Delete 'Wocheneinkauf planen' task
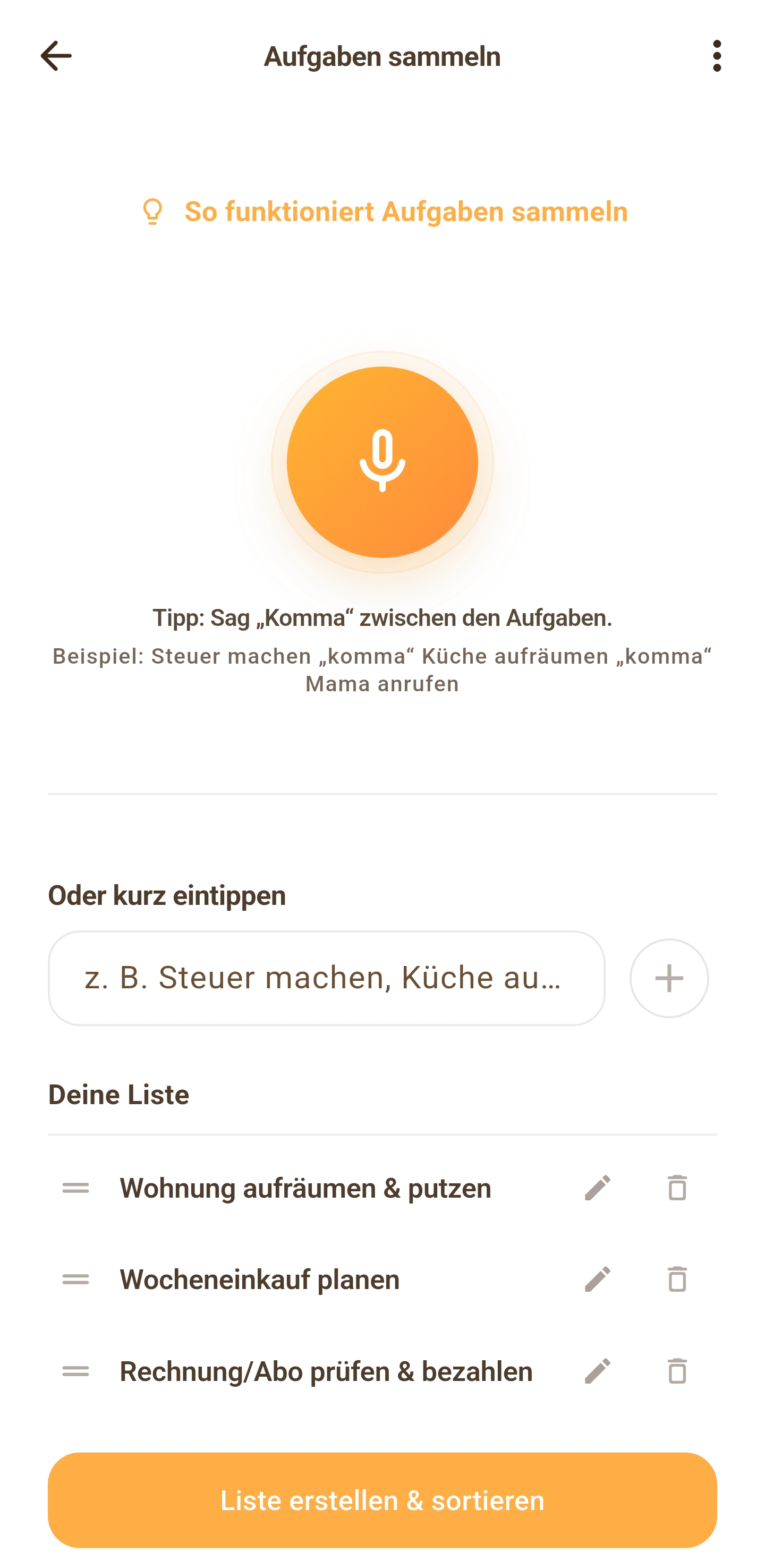 coord(677,1279)
